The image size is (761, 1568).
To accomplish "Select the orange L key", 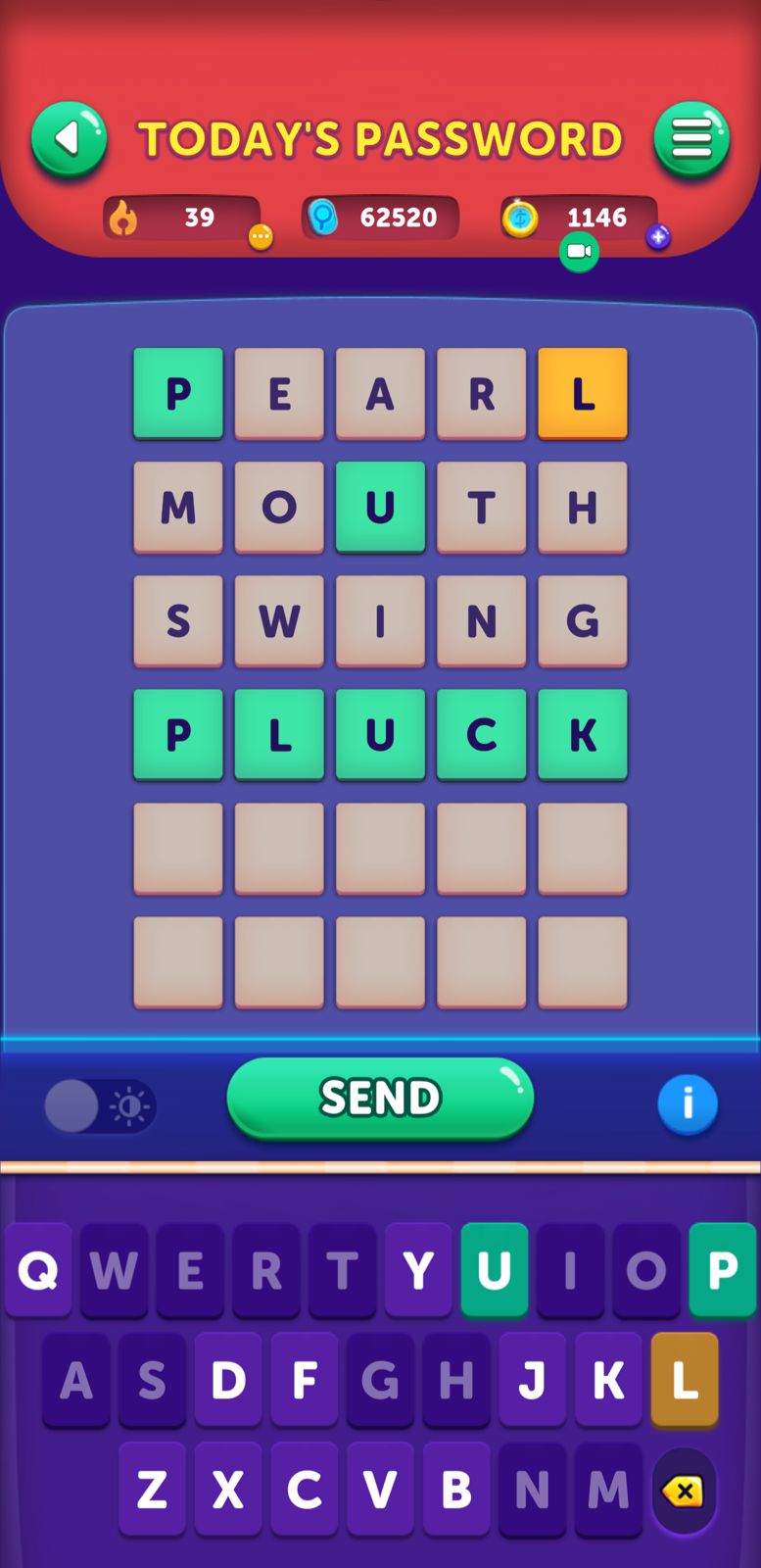I will point(685,1380).
